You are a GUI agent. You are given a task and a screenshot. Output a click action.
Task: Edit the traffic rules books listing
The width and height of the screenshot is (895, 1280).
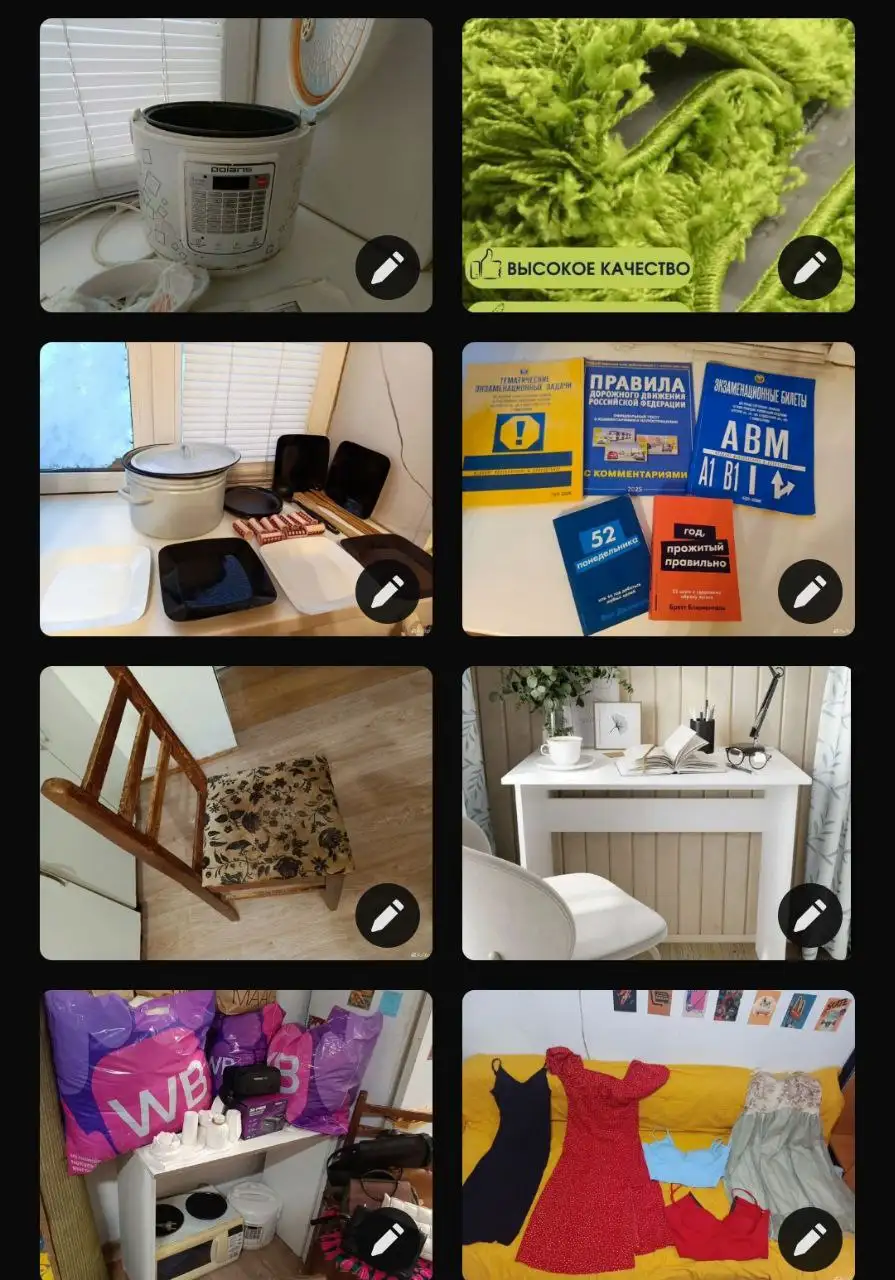pos(810,591)
